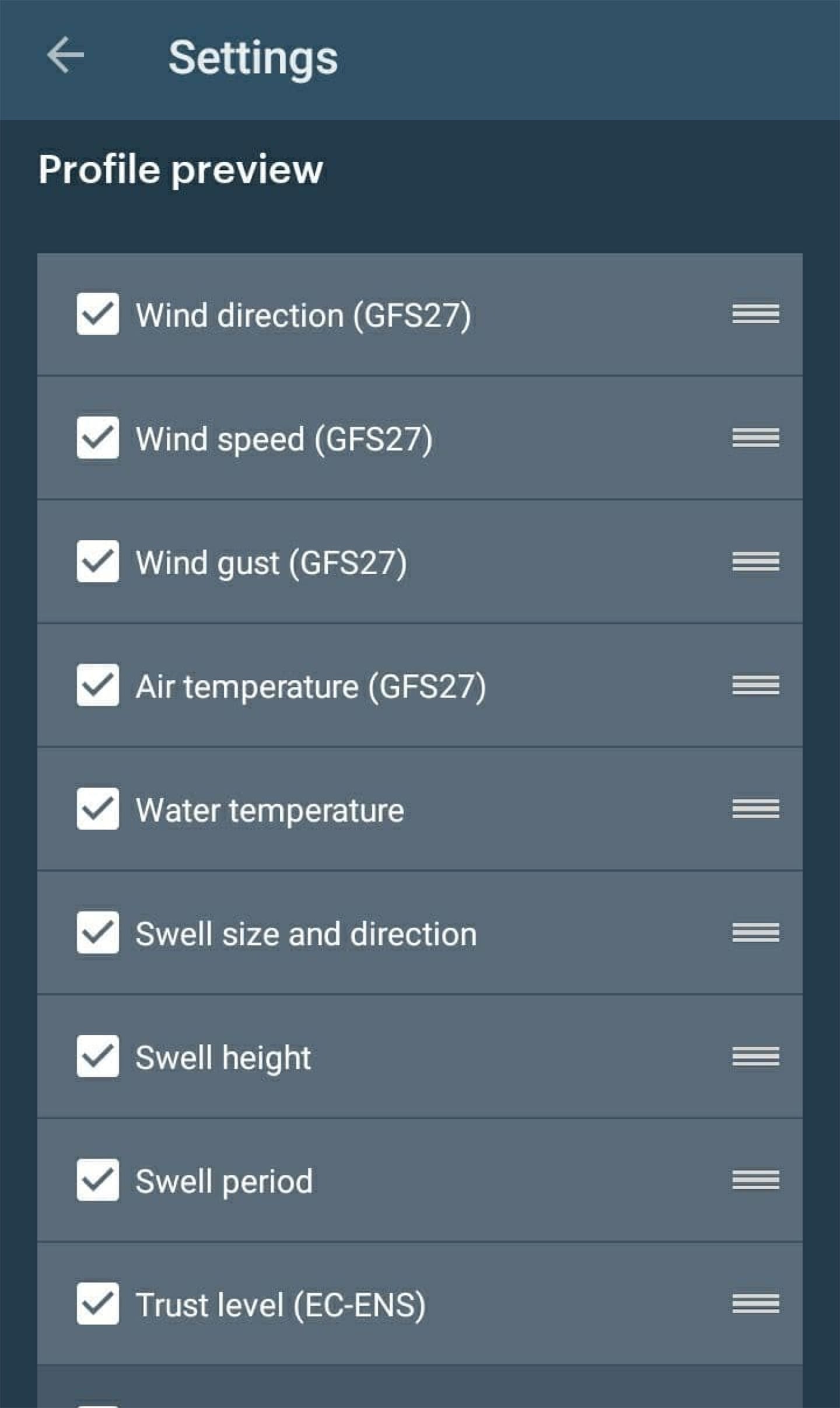Viewport: 840px width, 1408px height.
Task: Go back from the Settings screen
Action: coord(65,55)
